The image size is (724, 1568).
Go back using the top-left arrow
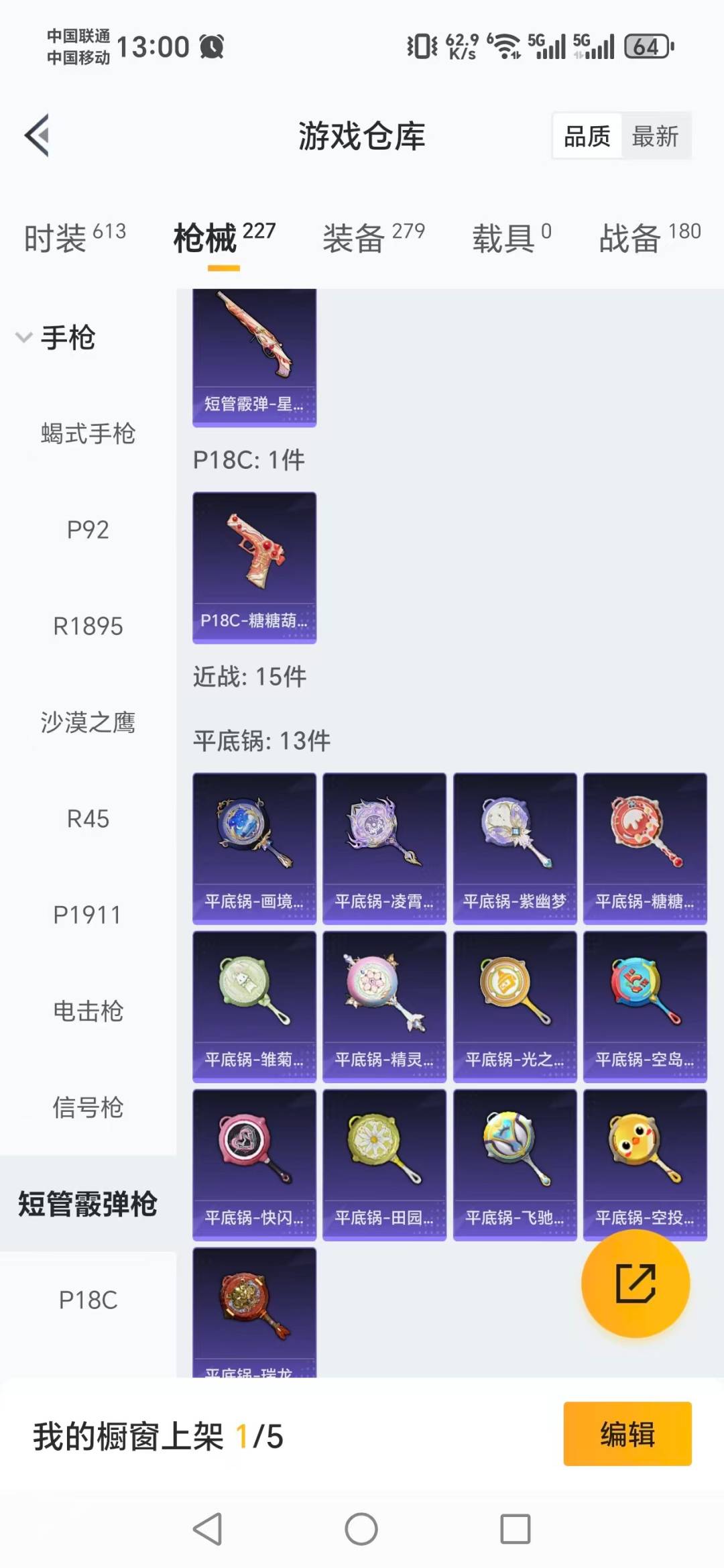click(38, 135)
